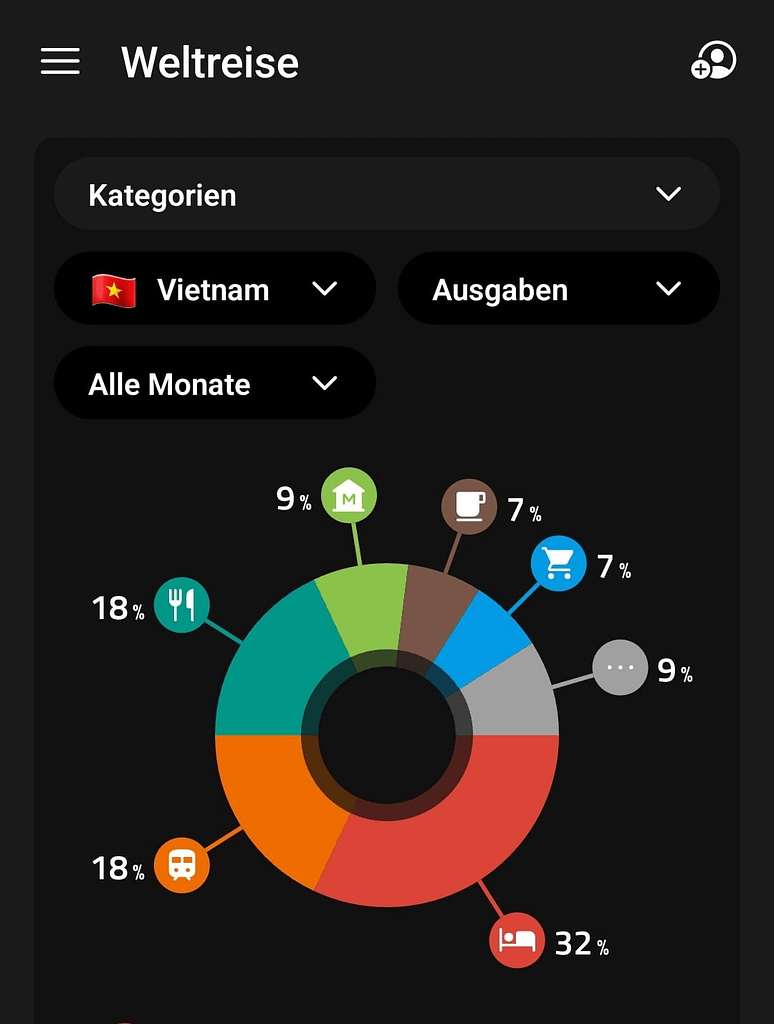The width and height of the screenshot is (774, 1024).
Task: Tap the add person icon
Action: (x=713, y=61)
